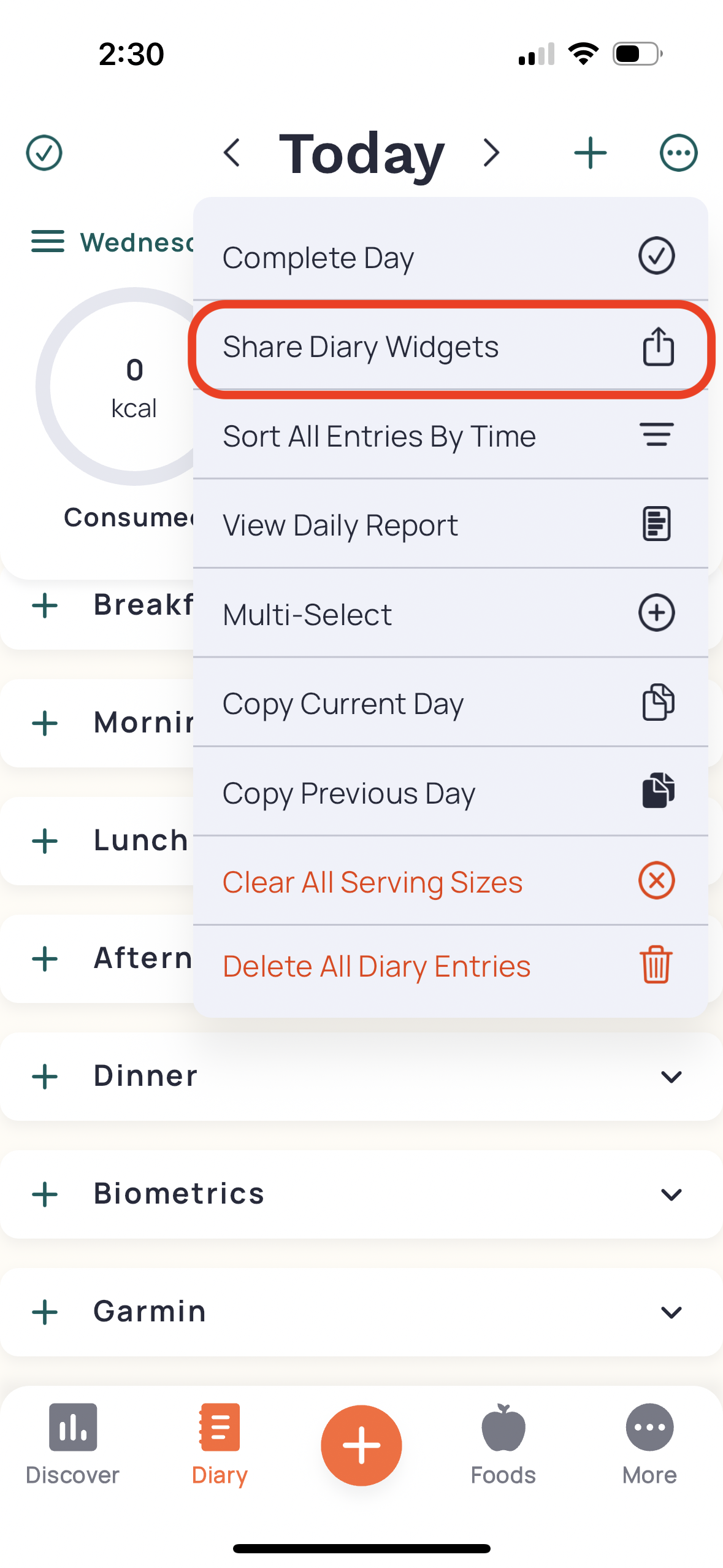723x1568 pixels.
Task: Choose the Multi-Select option
Action: pyautogui.click(x=450, y=613)
